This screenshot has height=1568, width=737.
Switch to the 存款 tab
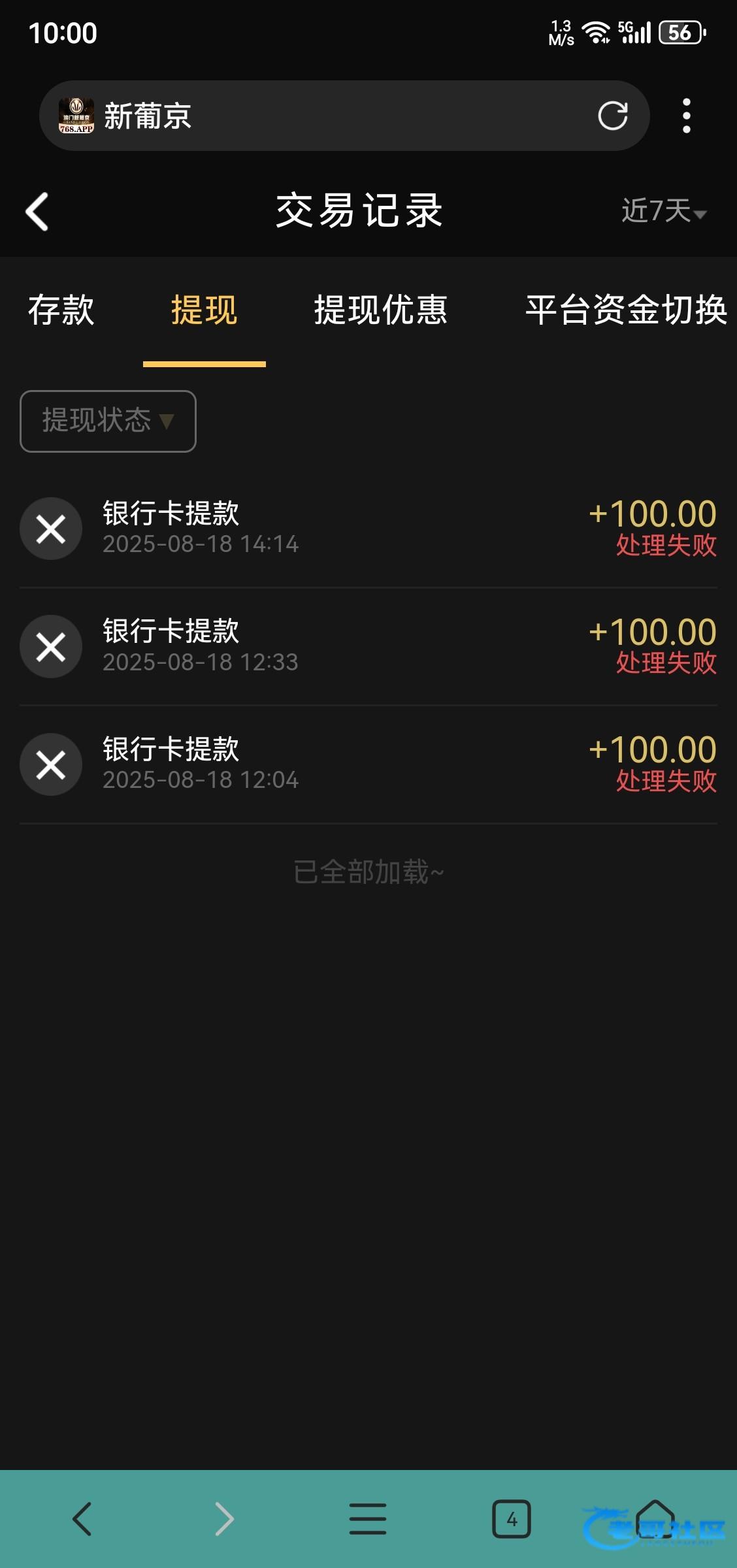click(61, 310)
